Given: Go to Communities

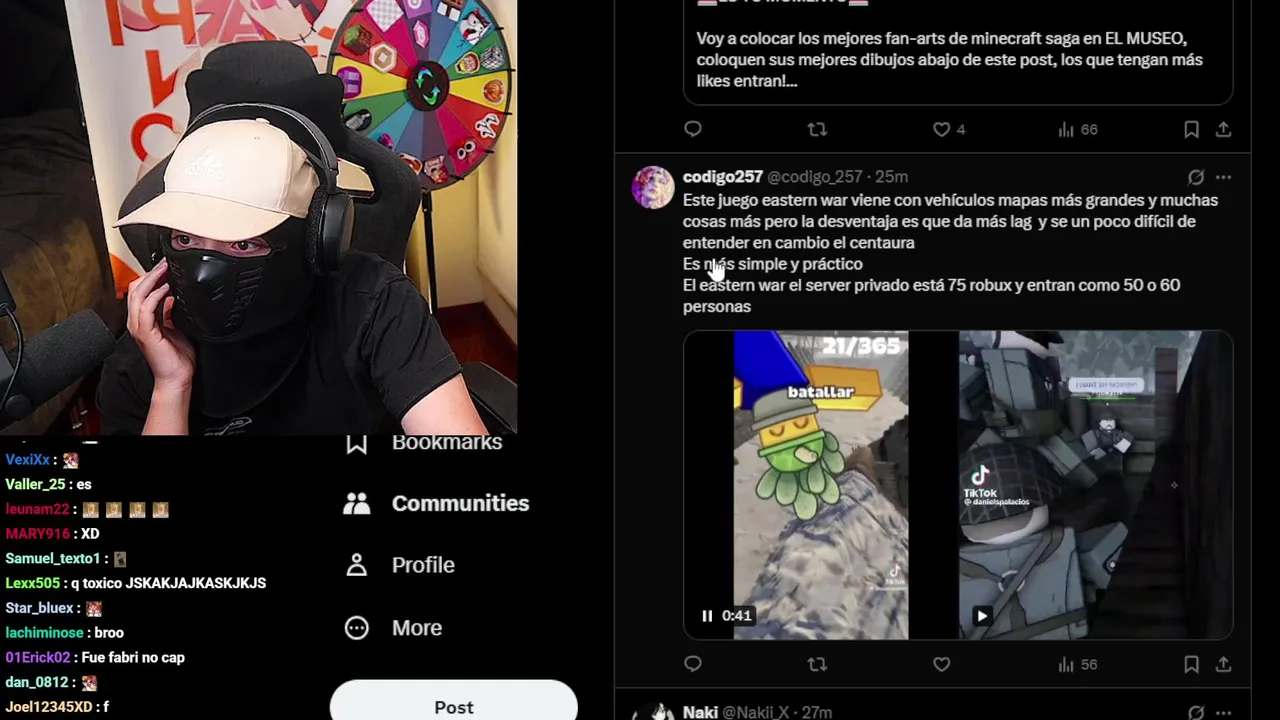Looking at the screenshot, I should pyautogui.click(x=459, y=503).
